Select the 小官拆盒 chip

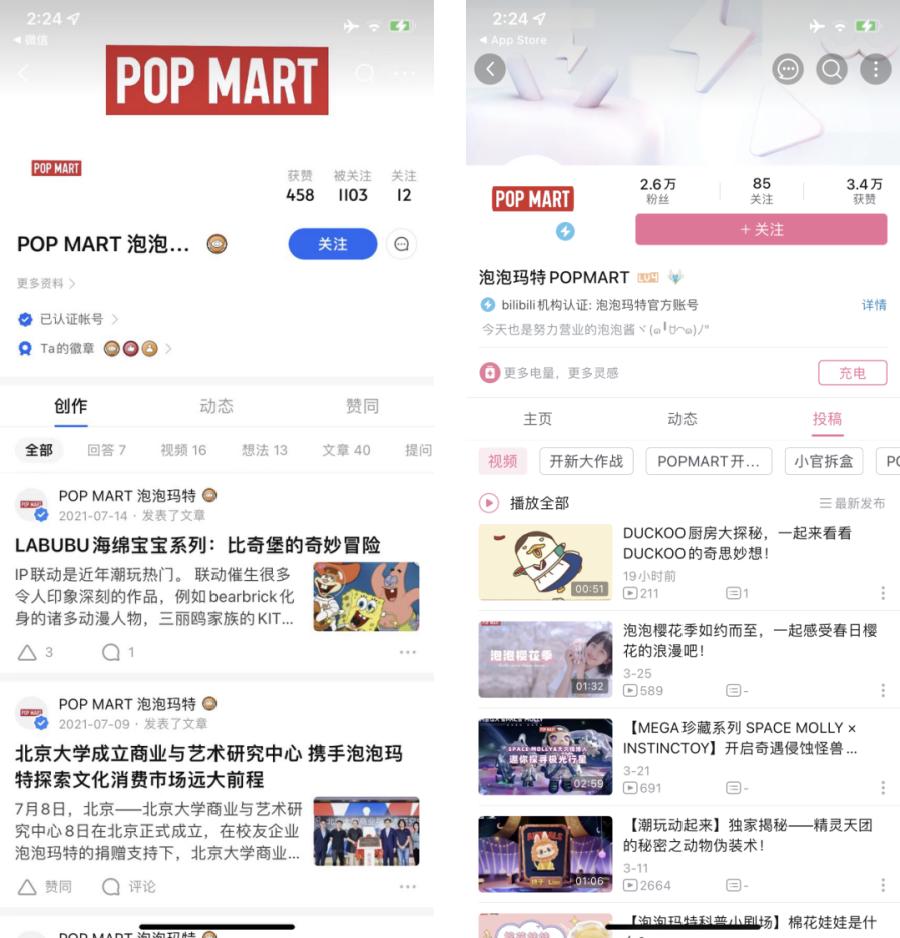click(x=824, y=461)
